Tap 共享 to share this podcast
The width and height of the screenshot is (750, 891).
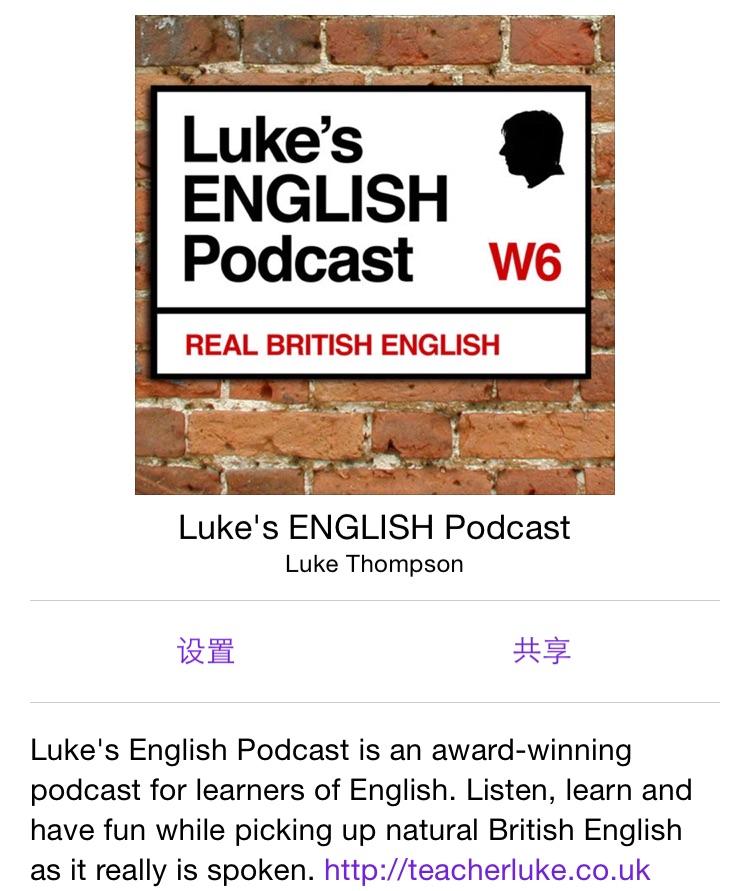541,651
